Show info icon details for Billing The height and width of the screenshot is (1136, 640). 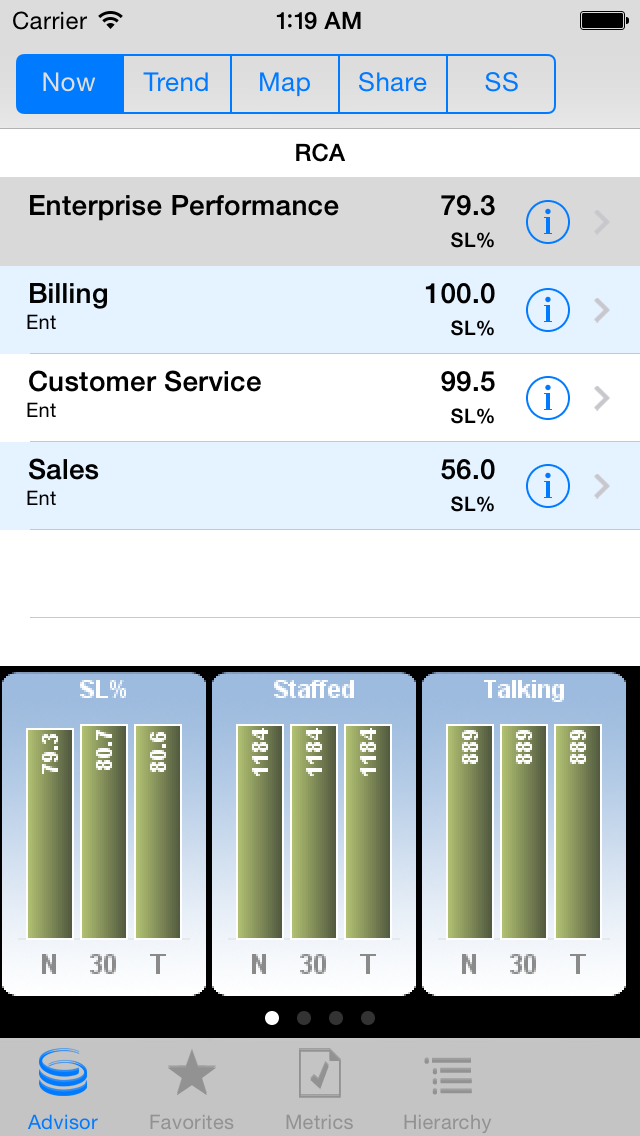pos(547,310)
